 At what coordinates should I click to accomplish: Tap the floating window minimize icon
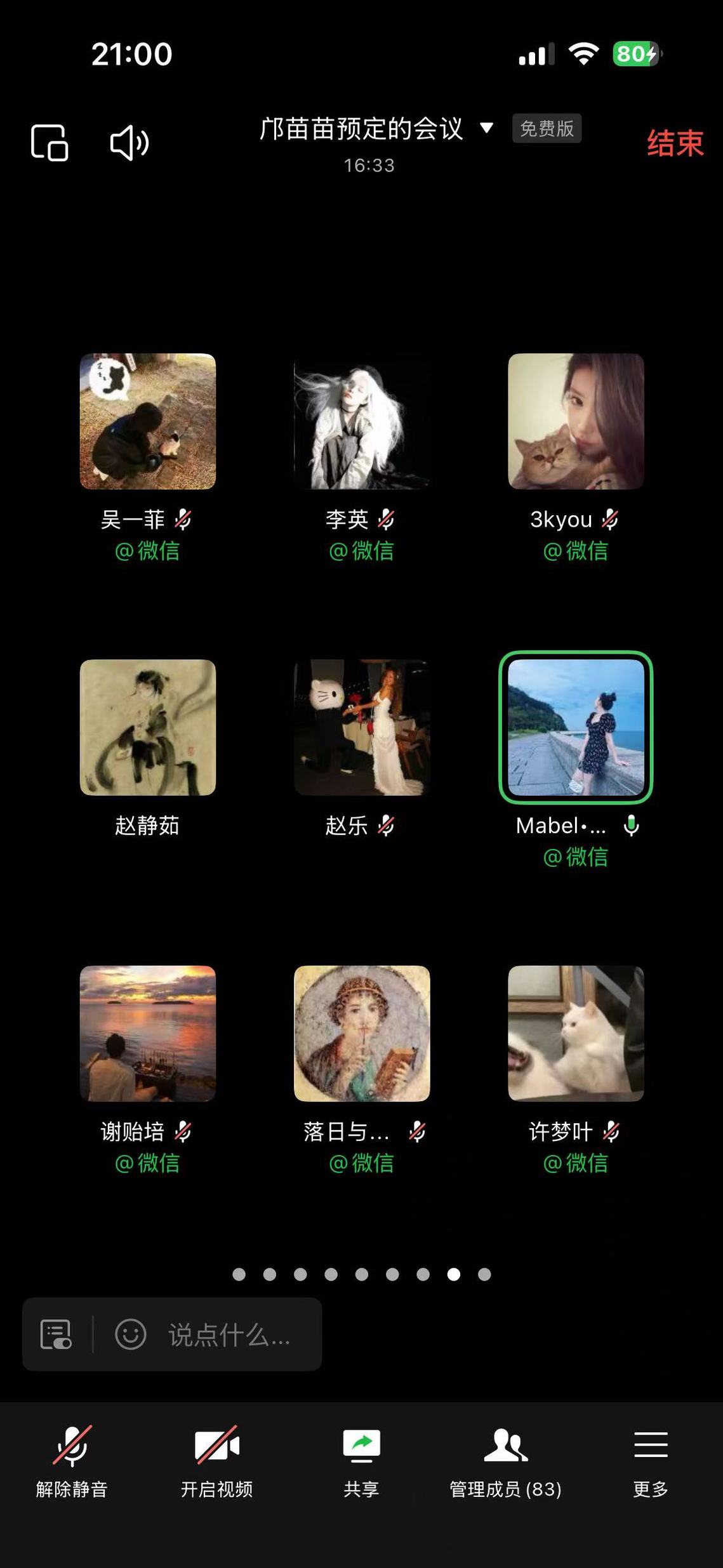[50, 142]
